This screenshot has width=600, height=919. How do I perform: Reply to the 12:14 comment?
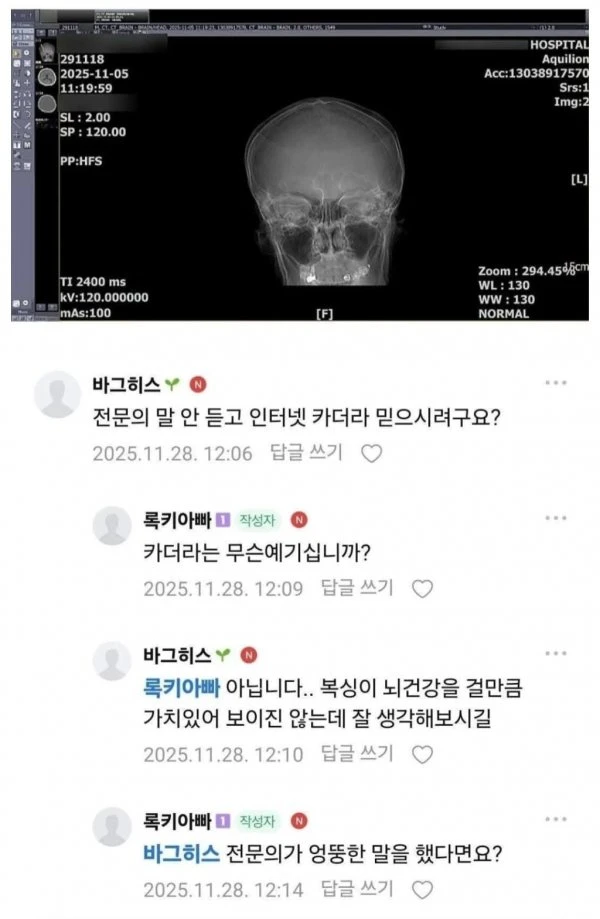click(358, 889)
